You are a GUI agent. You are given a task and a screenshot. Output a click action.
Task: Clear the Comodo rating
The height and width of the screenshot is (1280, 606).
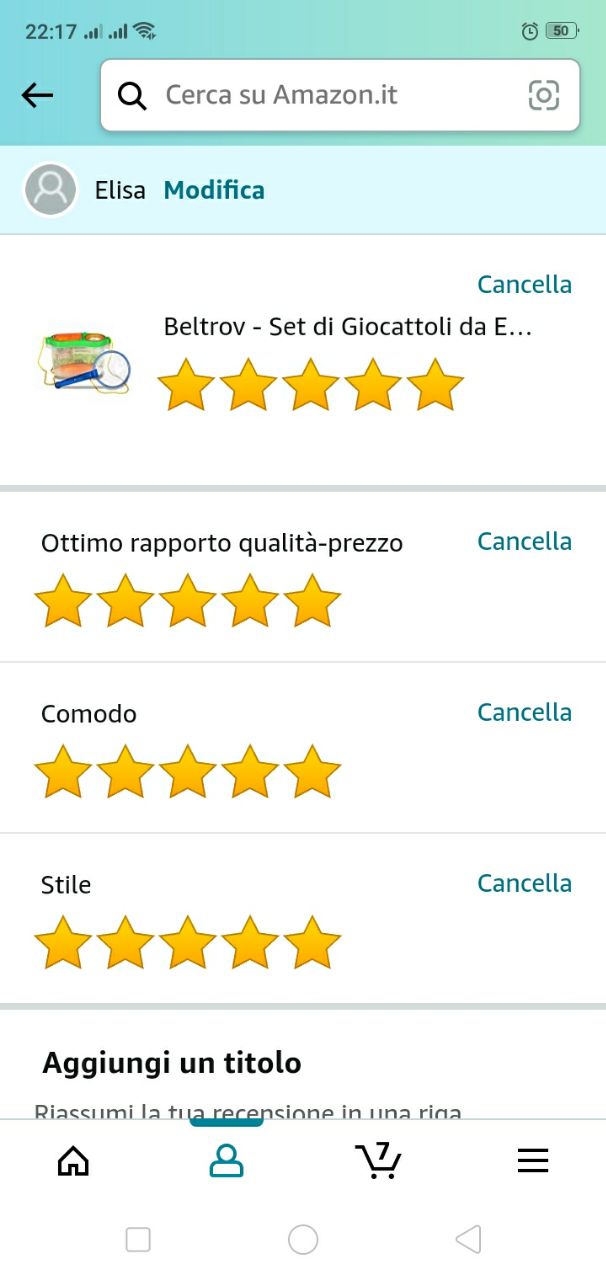(x=524, y=712)
